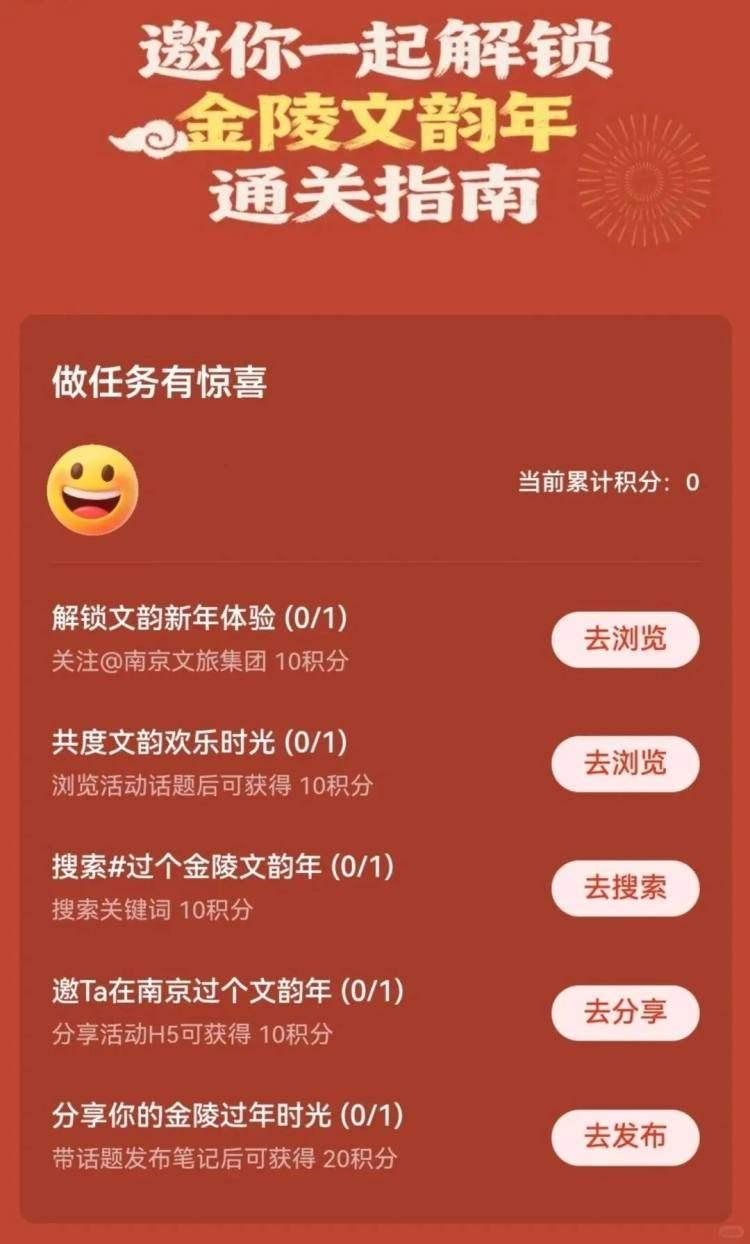This screenshot has width=750, height=1244.
Task: Tap 去搜索 for 搜索#过个金陵文韵年
Action: tap(625, 888)
